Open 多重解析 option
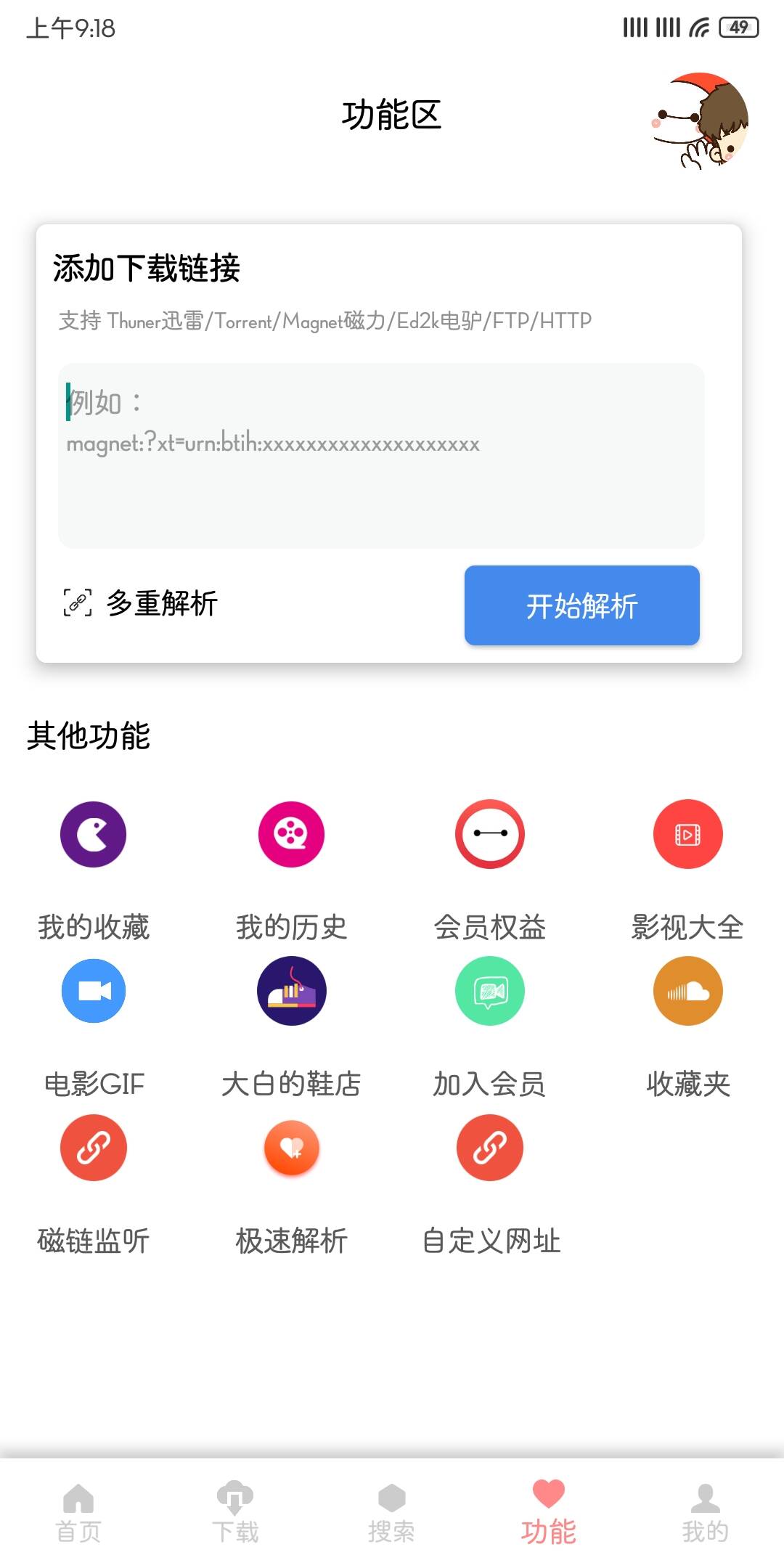Viewport: 784px width, 1568px height. (x=142, y=603)
